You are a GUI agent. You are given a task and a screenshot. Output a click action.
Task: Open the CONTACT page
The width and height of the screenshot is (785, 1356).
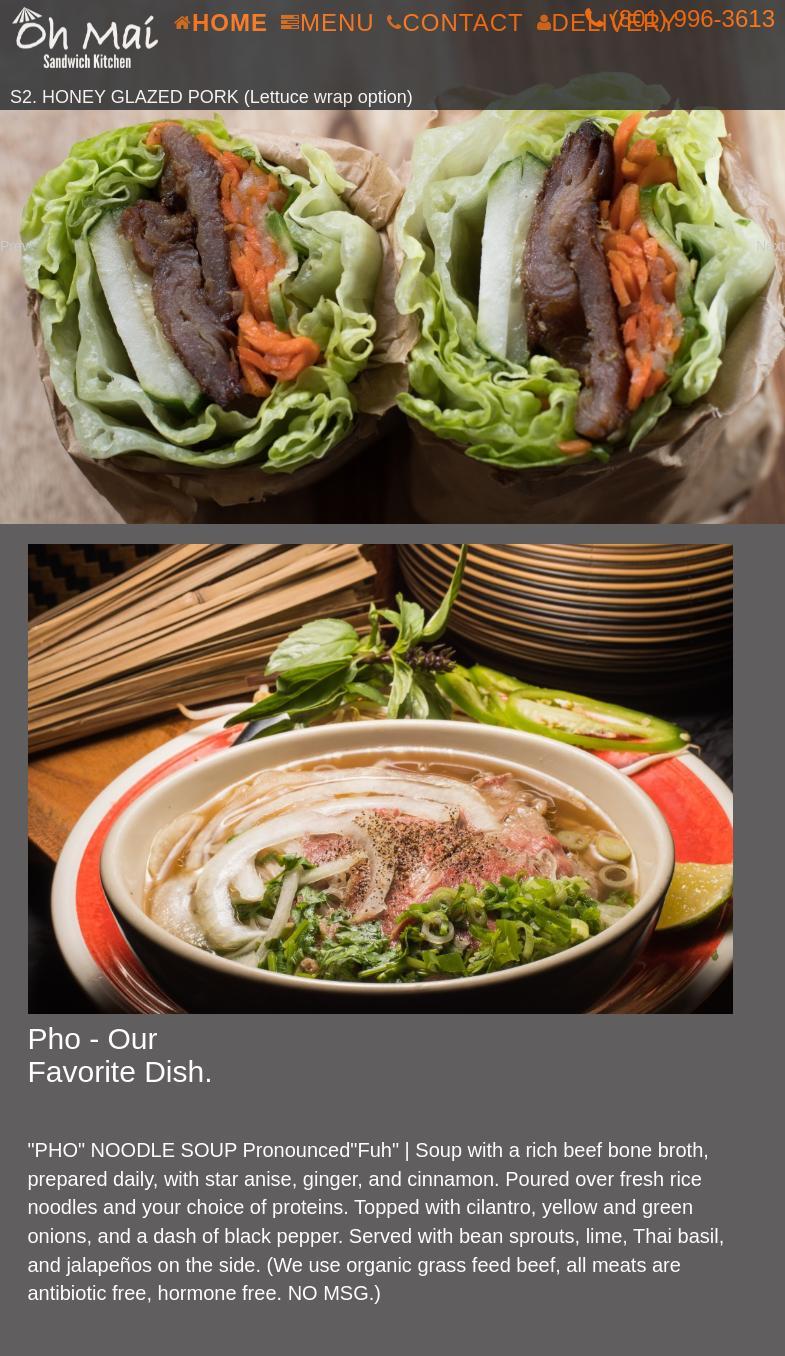[455, 22]
